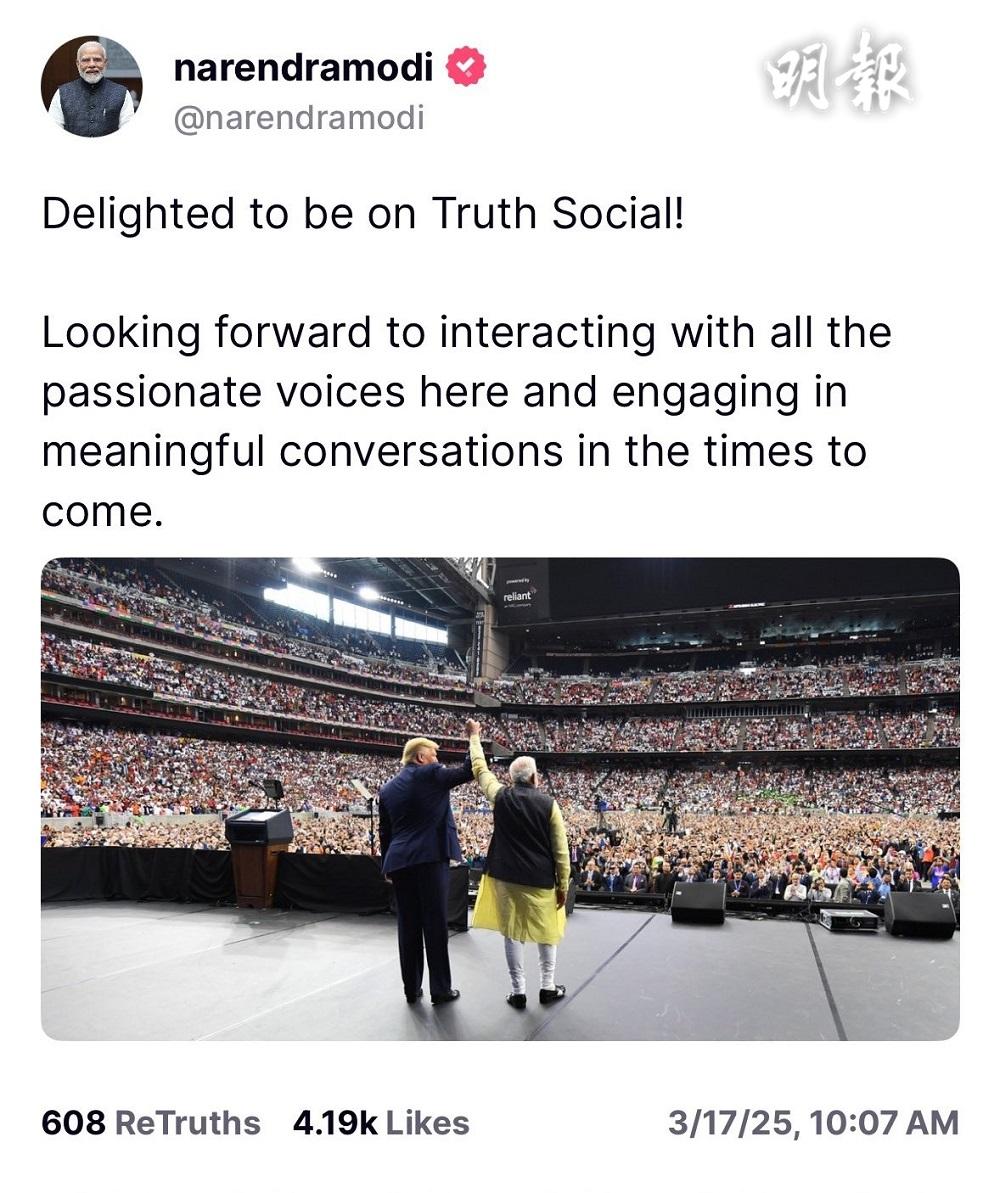Viewport: 1000px width, 1193px height.
Task: See who made the 608 ReTruths
Action: tap(151, 1122)
